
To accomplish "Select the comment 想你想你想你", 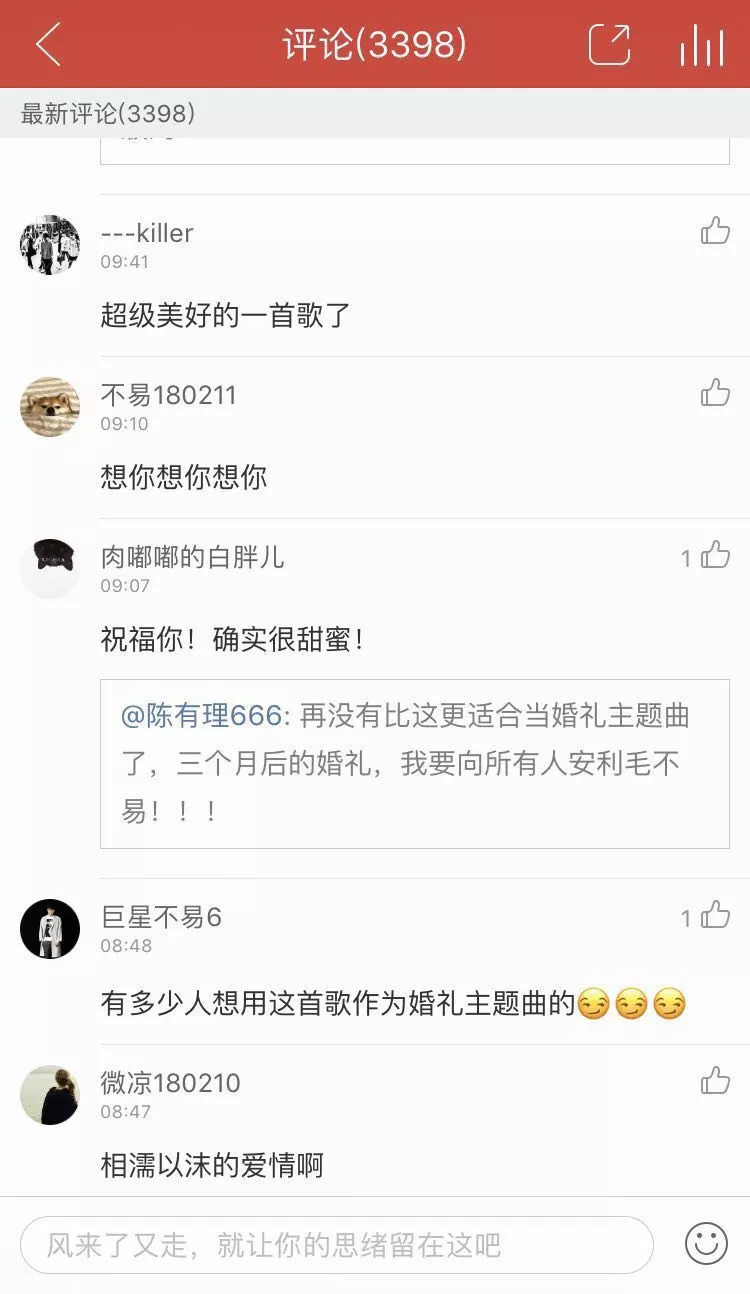I will [184, 477].
